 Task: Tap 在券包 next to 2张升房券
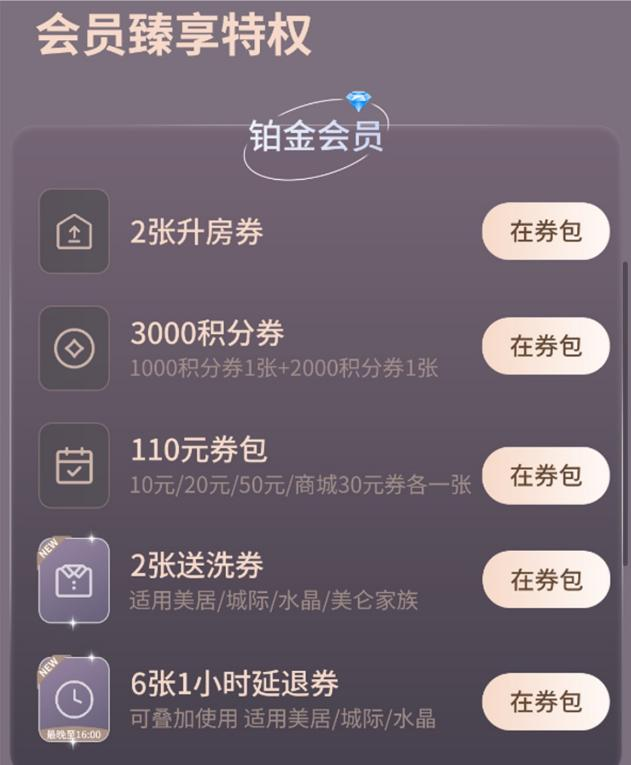click(x=545, y=232)
